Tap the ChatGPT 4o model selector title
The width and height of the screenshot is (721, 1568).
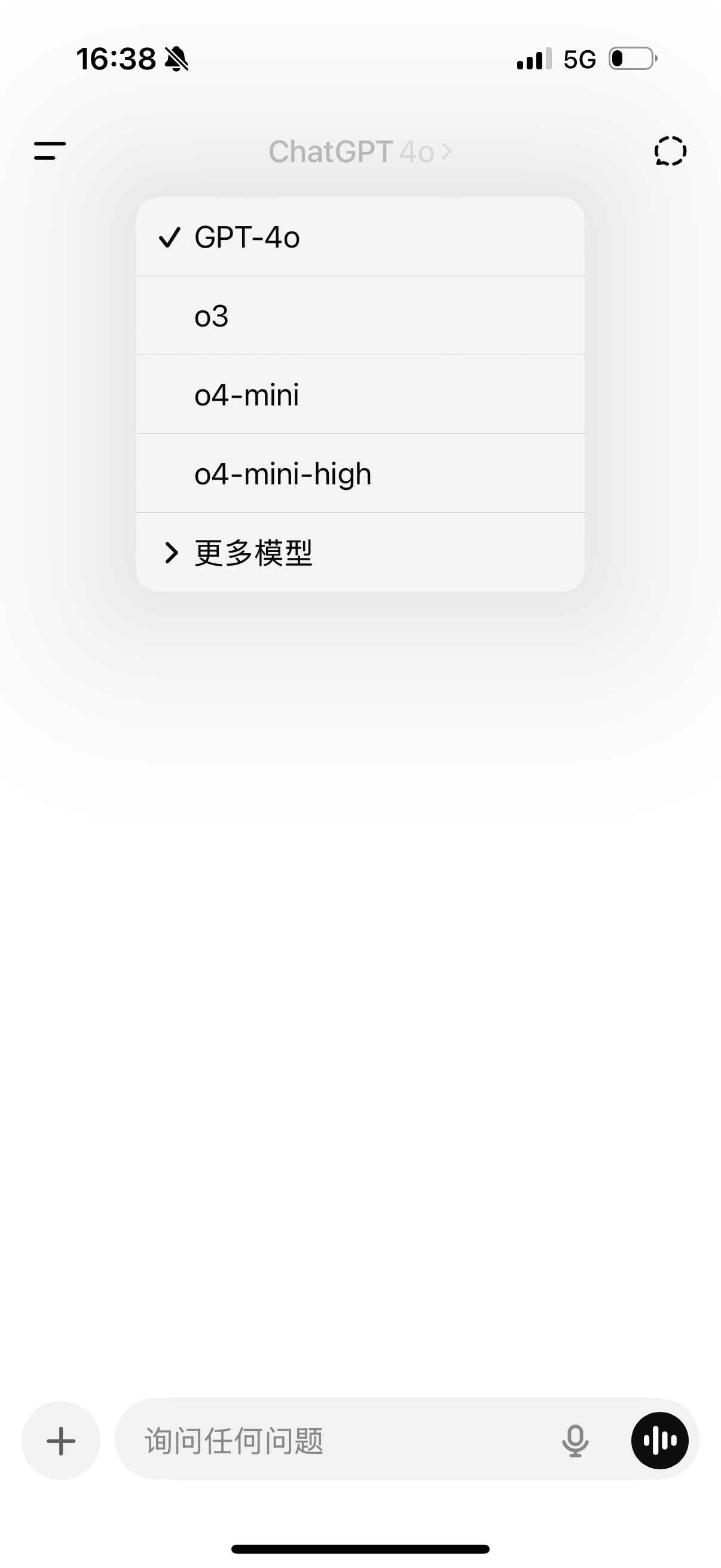[360, 151]
